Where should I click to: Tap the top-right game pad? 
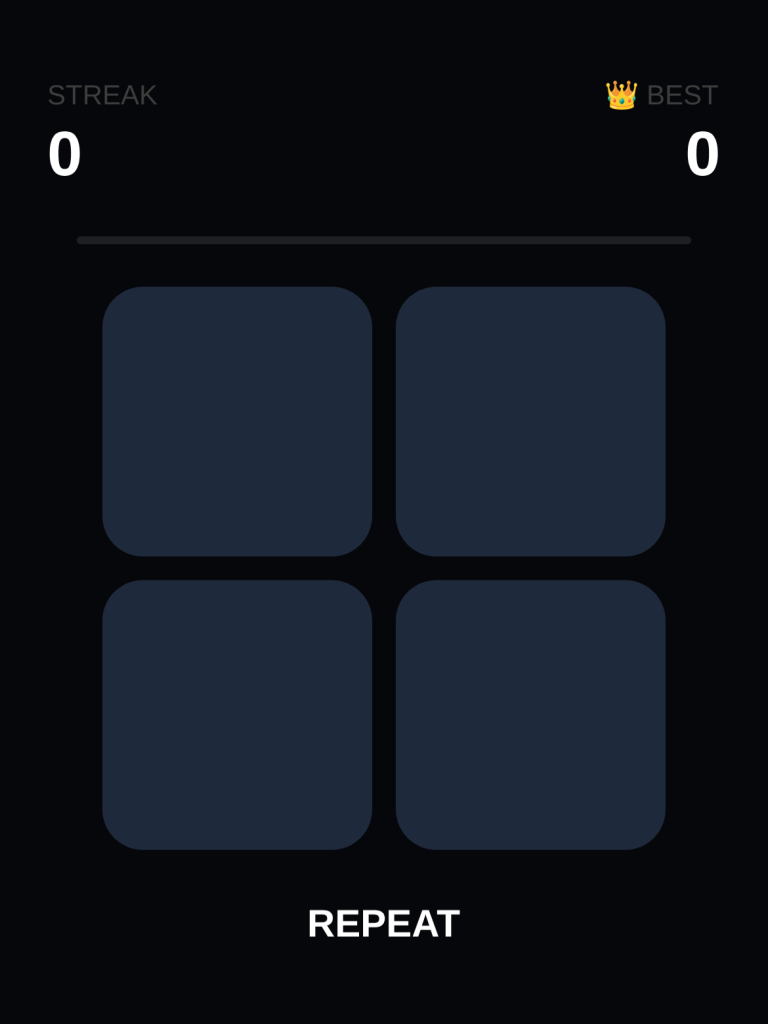coord(530,421)
